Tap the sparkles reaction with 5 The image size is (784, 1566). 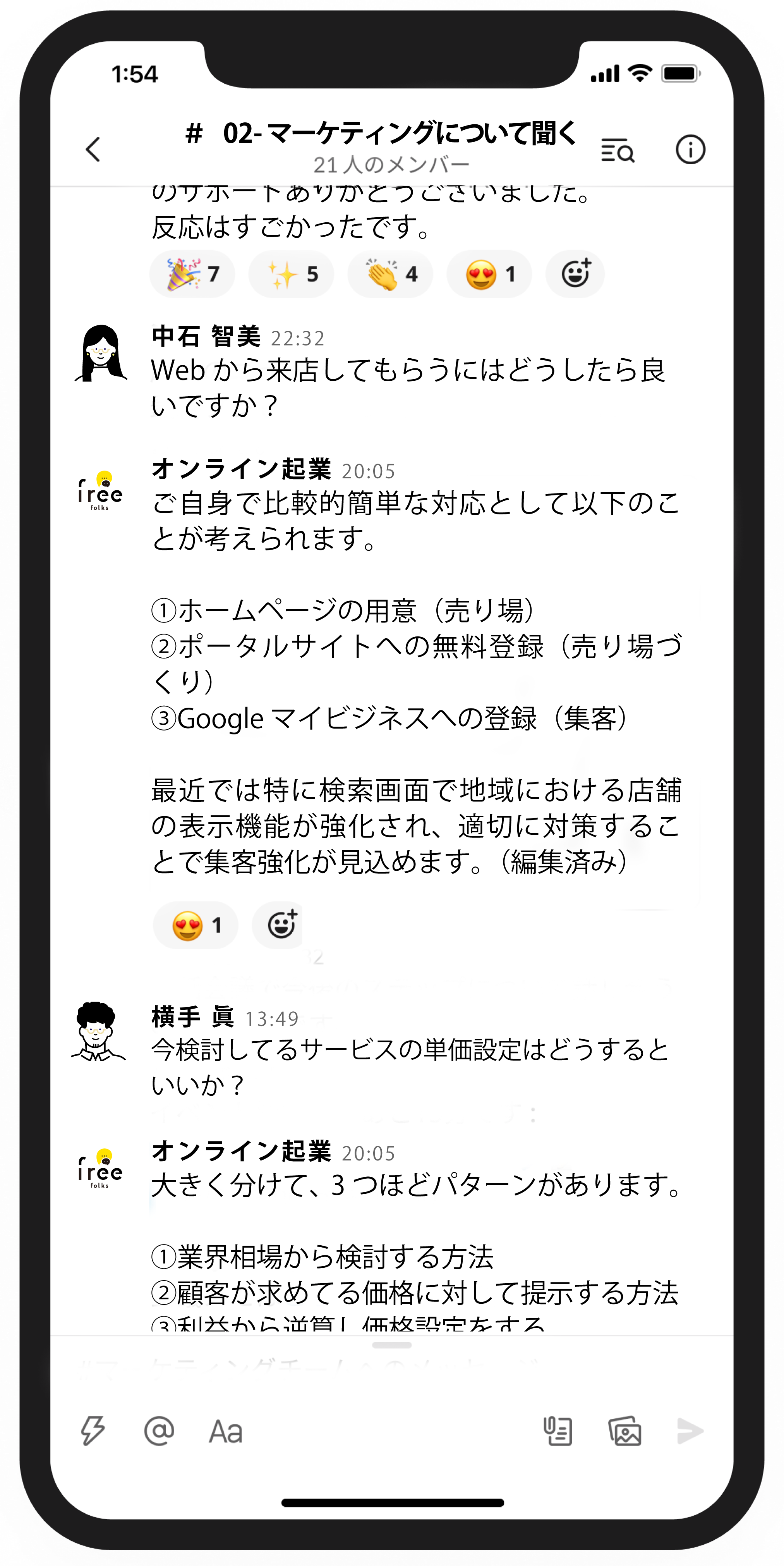point(291,274)
